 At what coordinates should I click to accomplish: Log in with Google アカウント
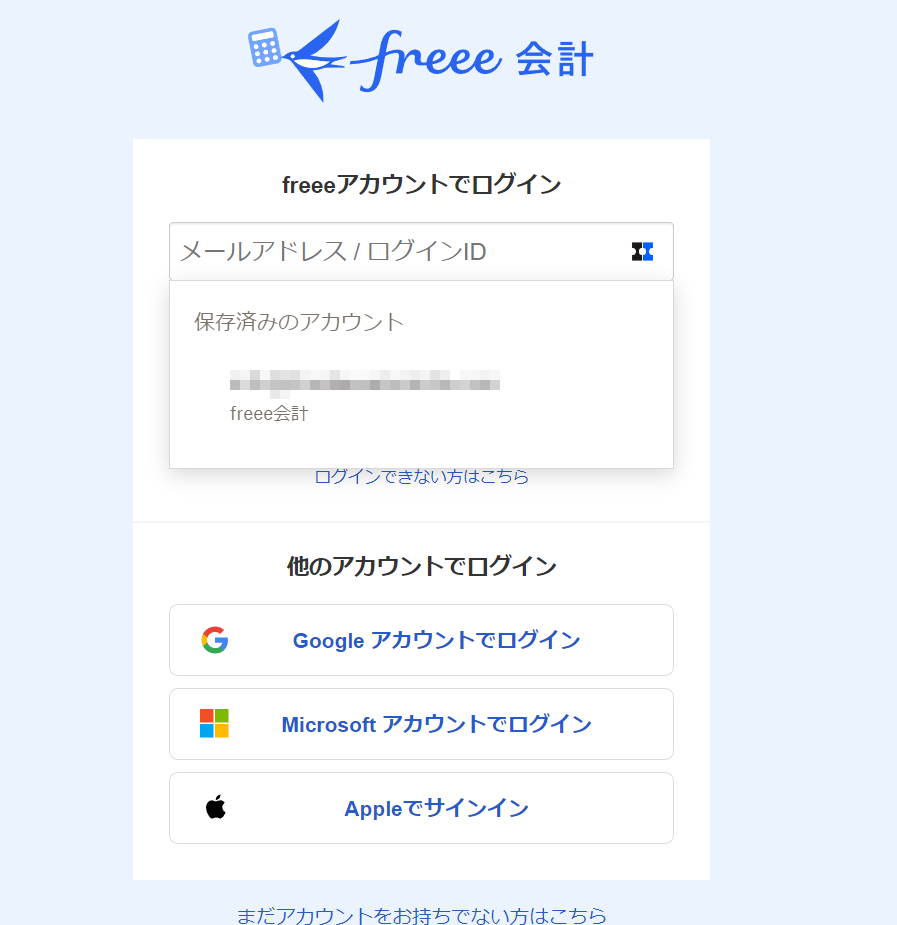pos(421,640)
